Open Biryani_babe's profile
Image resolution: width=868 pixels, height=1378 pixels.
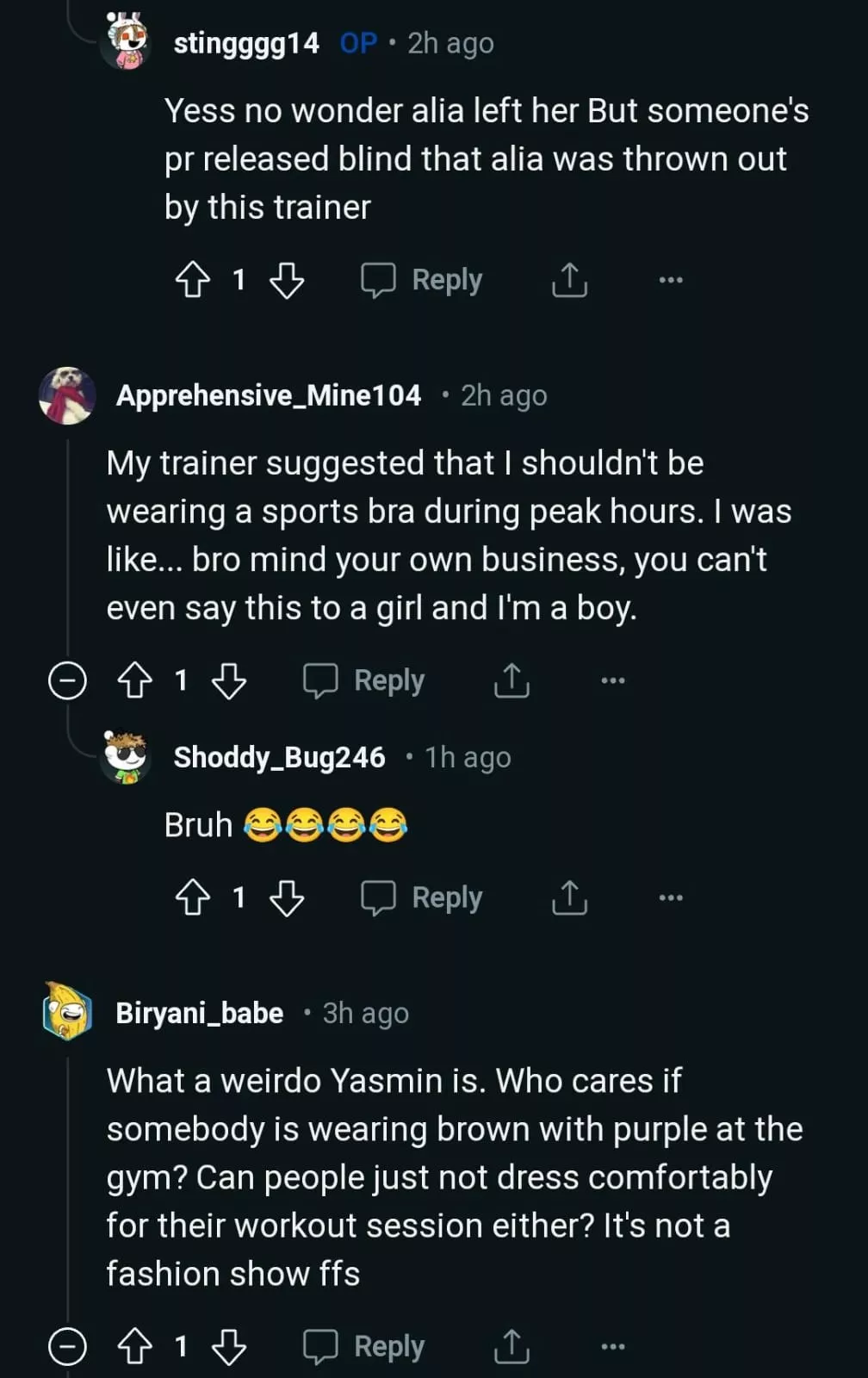click(199, 1013)
